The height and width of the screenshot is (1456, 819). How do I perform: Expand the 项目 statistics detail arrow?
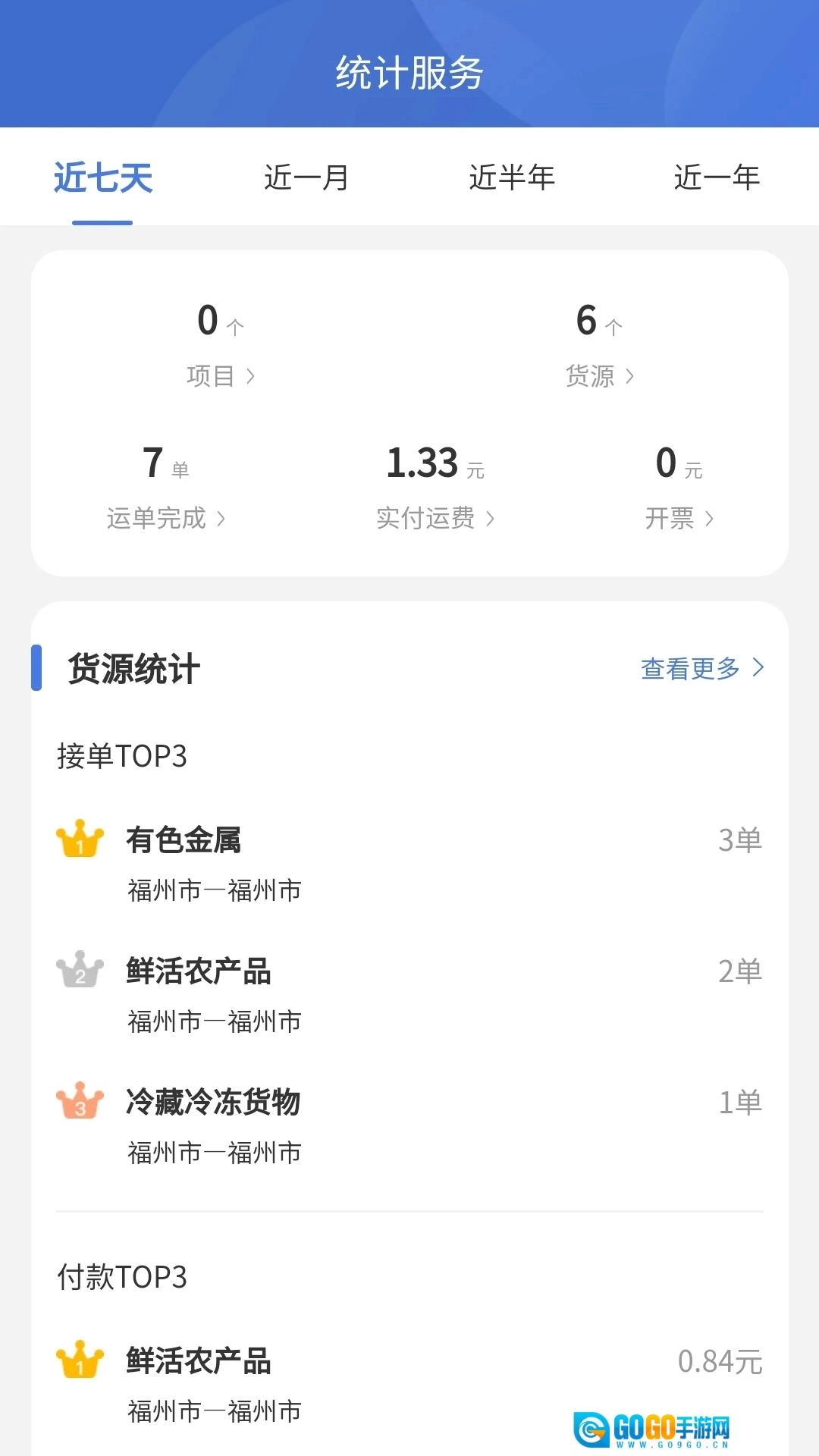tap(253, 377)
